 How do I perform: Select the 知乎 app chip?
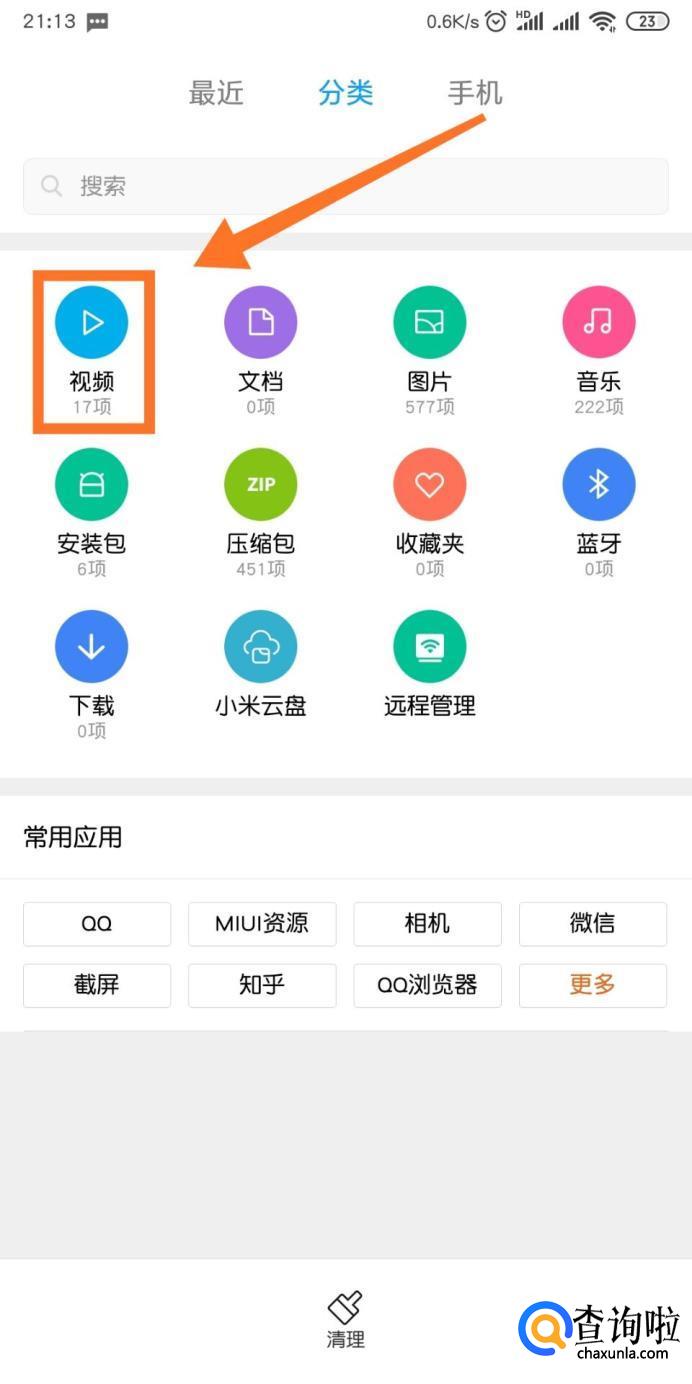262,985
